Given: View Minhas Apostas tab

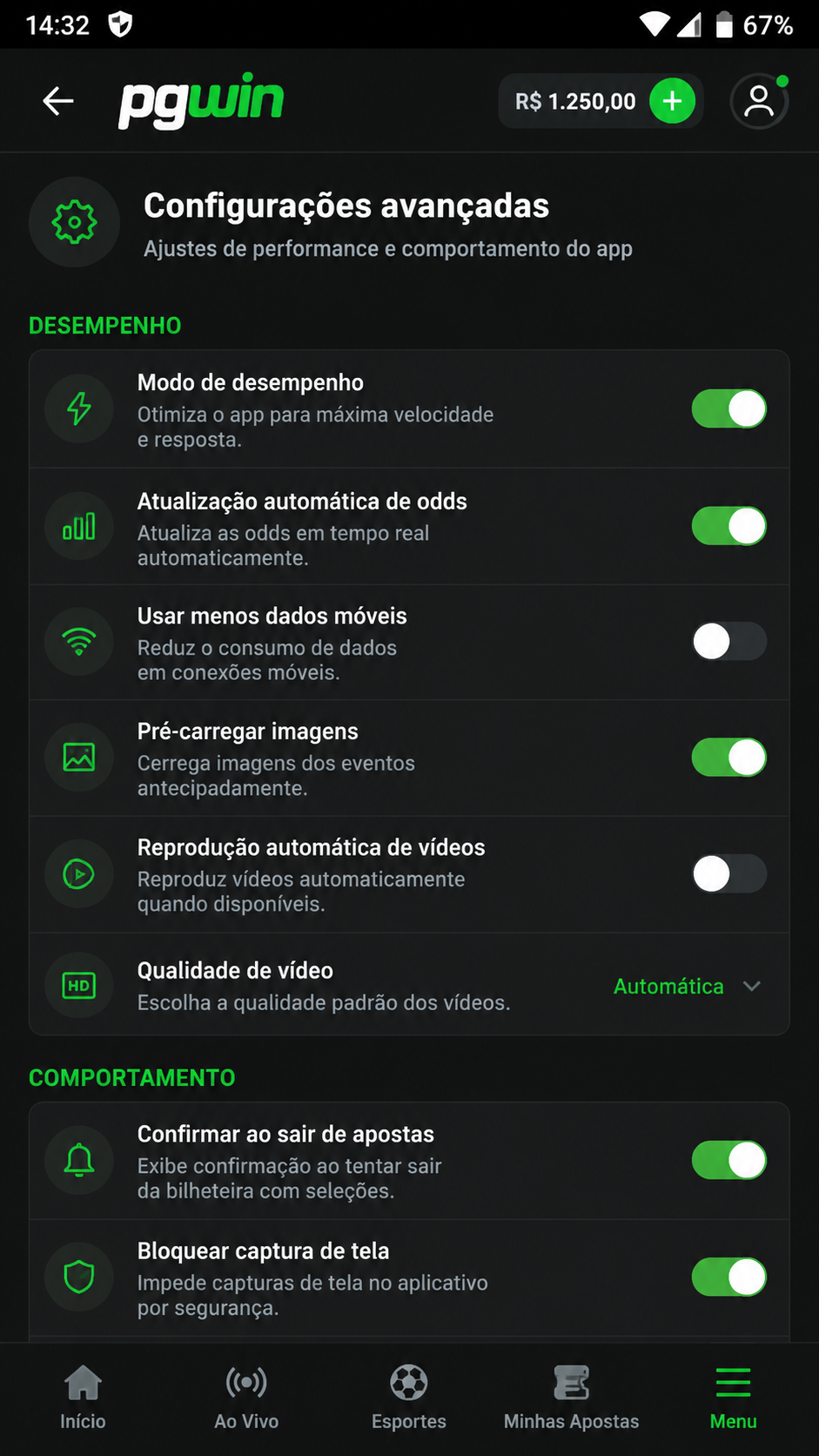Looking at the screenshot, I should point(572,1398).
